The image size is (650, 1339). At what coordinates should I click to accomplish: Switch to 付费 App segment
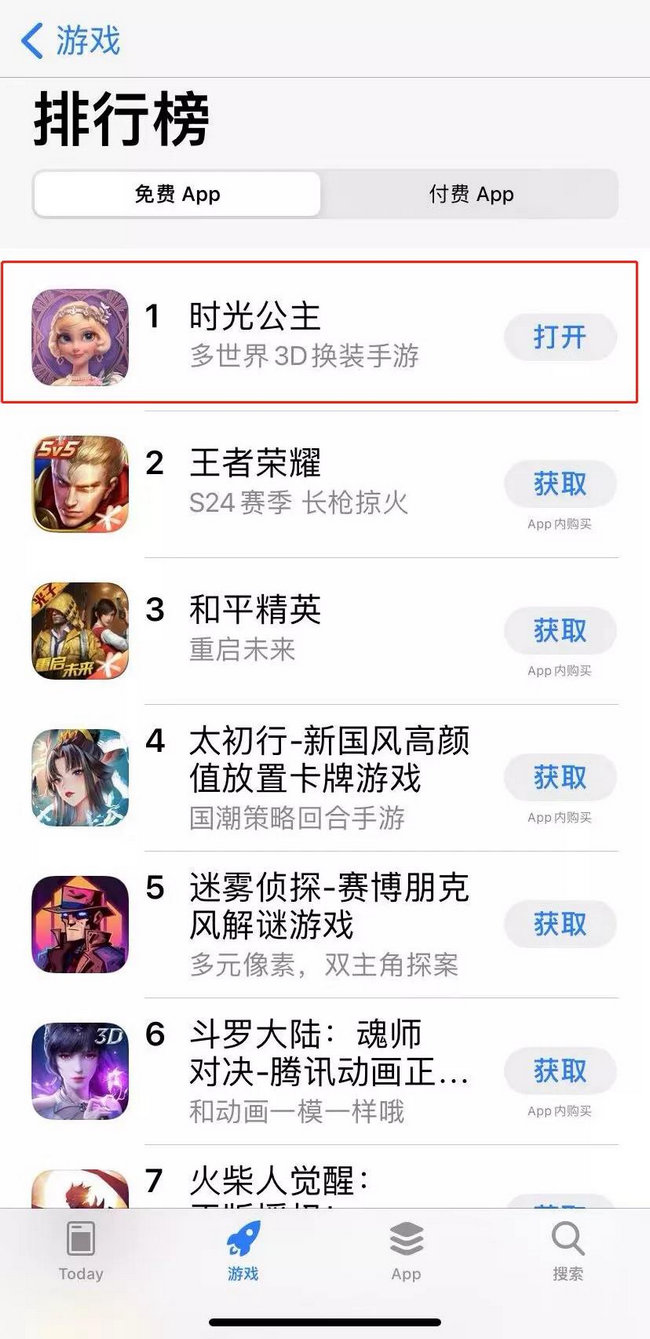471,194
